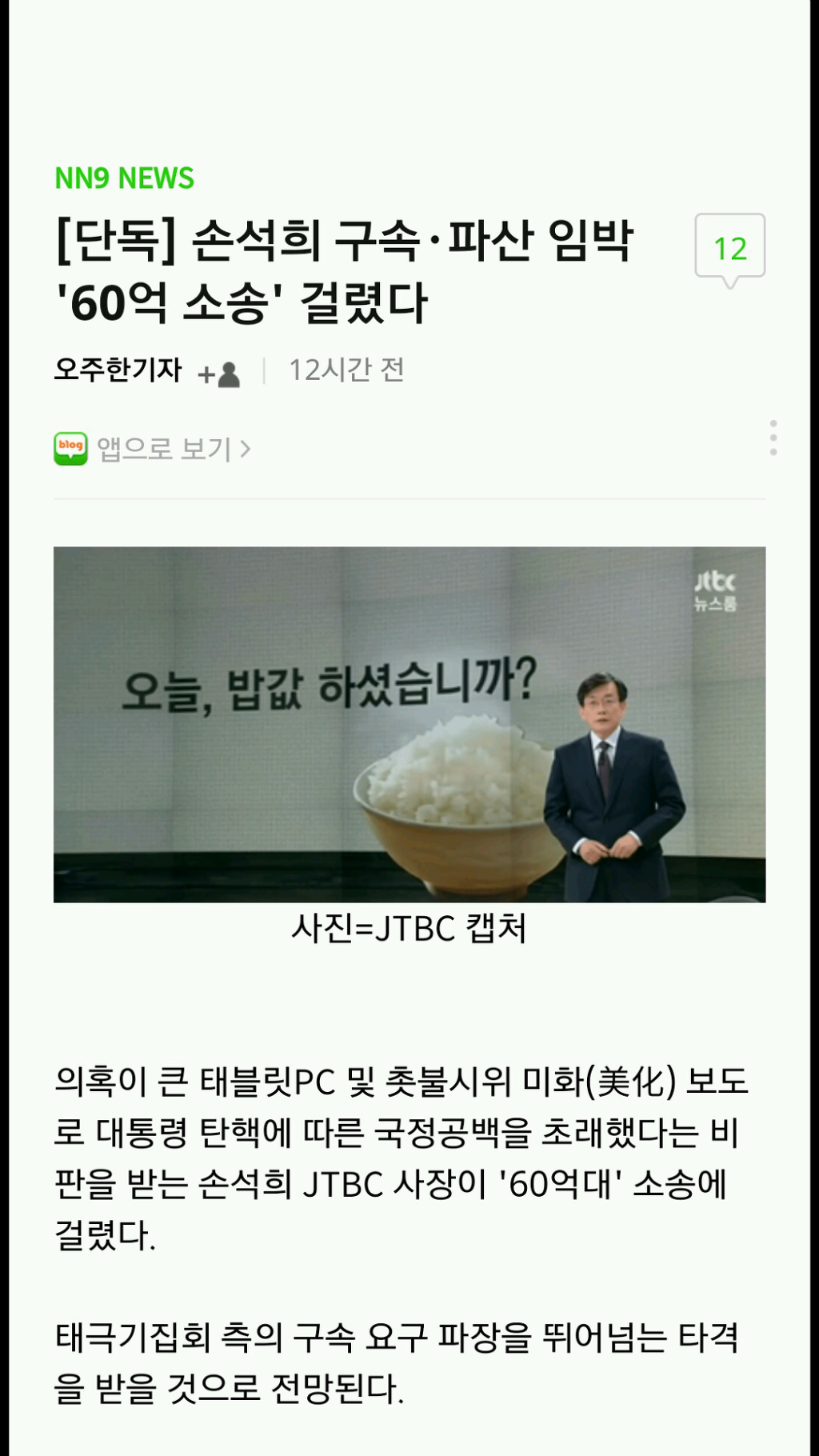Open the NN9 NEWS blog category

124,178
